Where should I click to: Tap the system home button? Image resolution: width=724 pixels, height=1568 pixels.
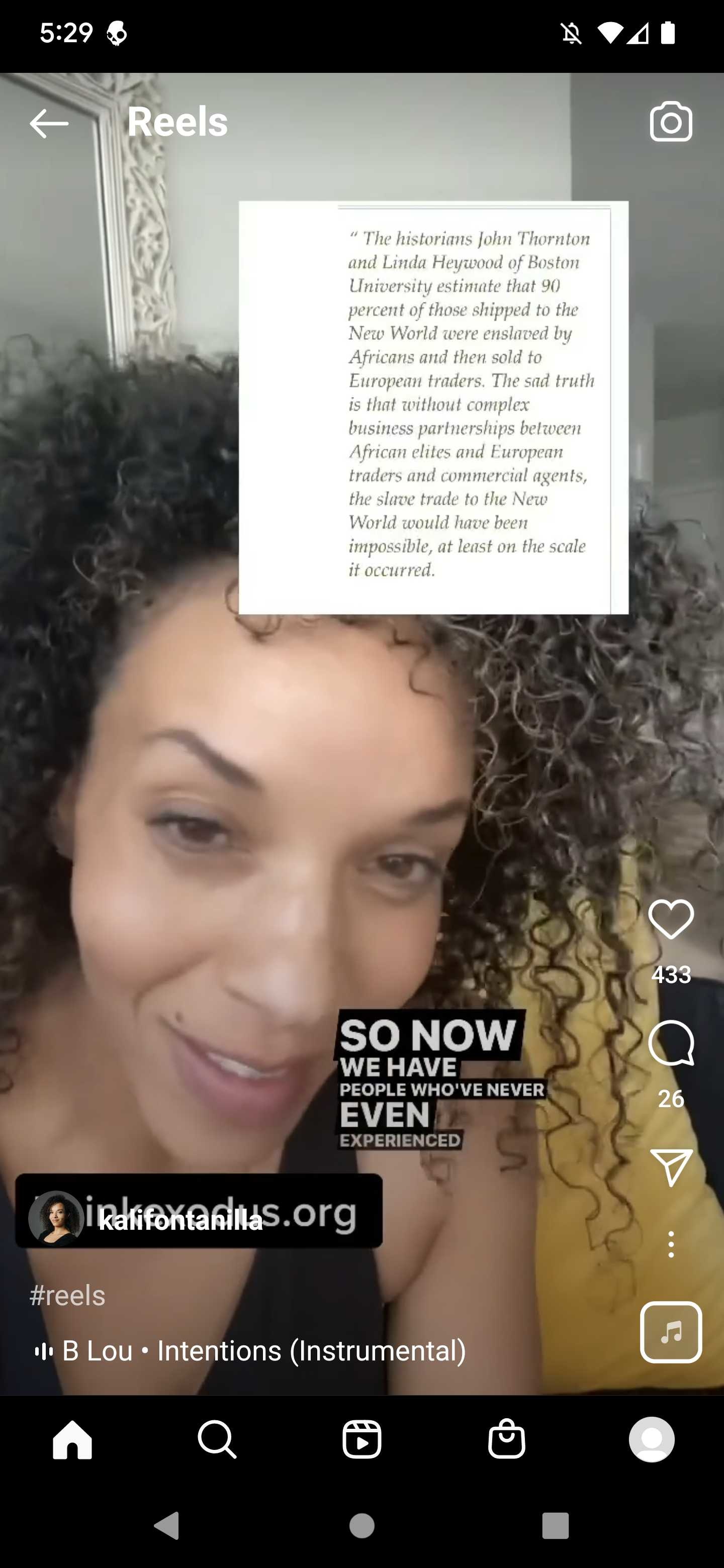click(x=361, y=1526)
